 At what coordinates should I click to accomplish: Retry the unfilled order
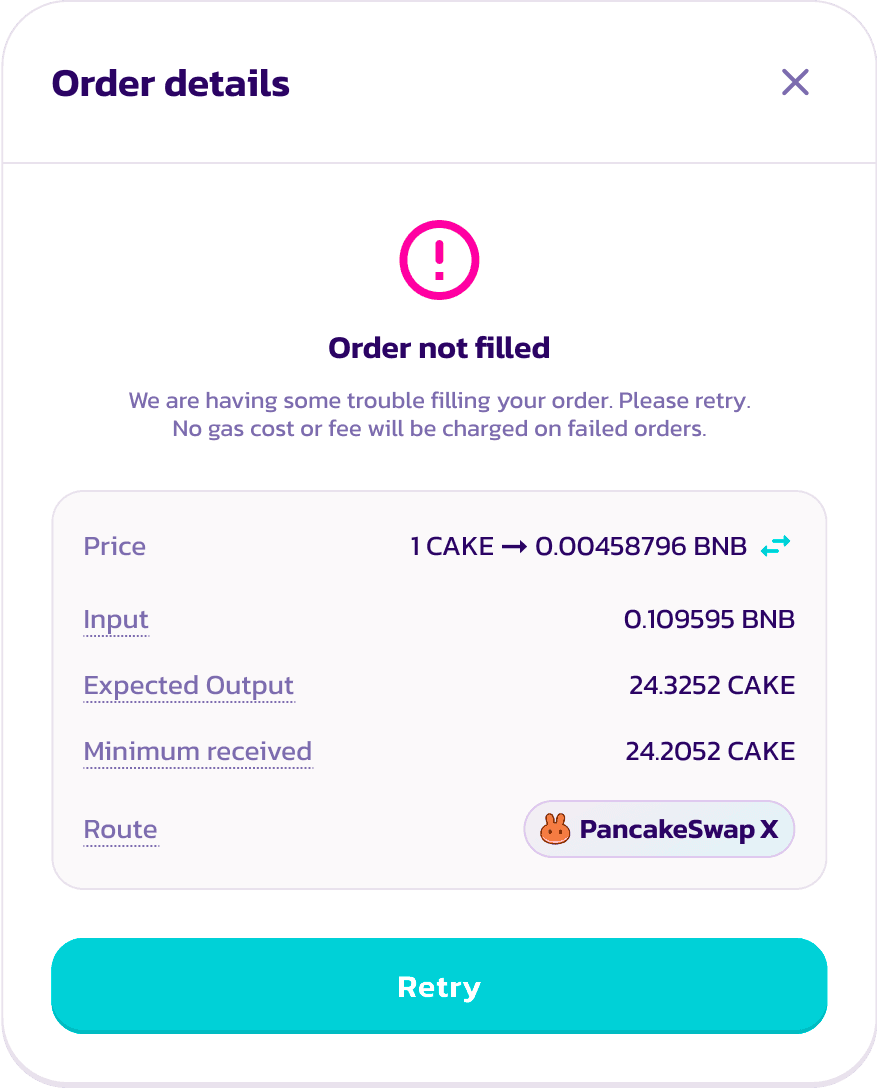click(x=439, y=986)
